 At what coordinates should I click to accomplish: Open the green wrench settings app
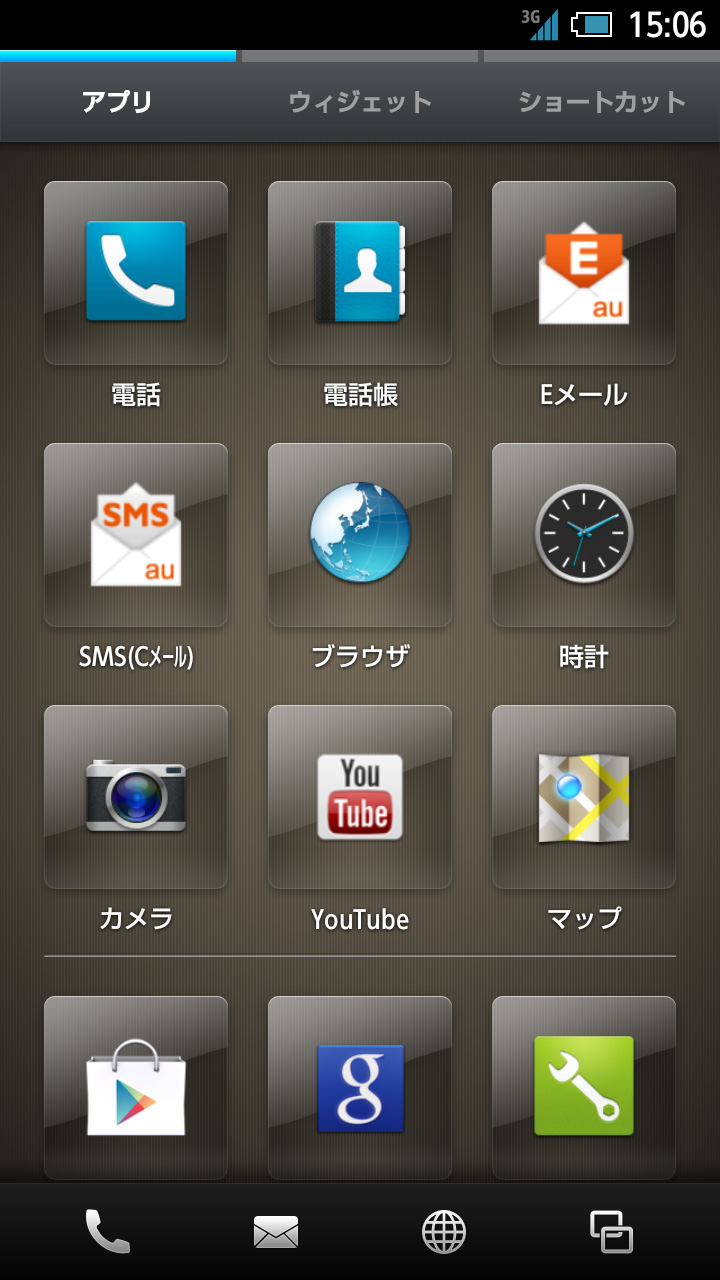tap(584, 1086)
